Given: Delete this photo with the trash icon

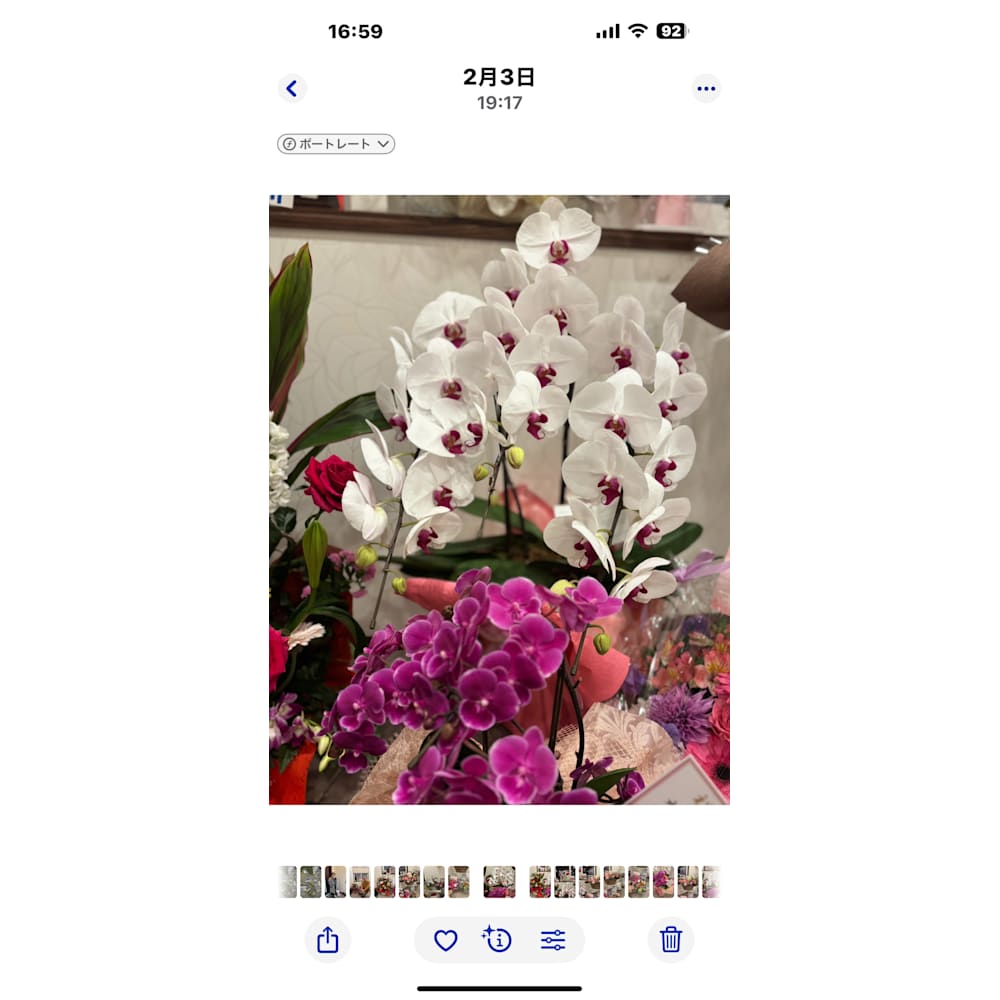Looking at the screenshot, I should coord(670,940).
